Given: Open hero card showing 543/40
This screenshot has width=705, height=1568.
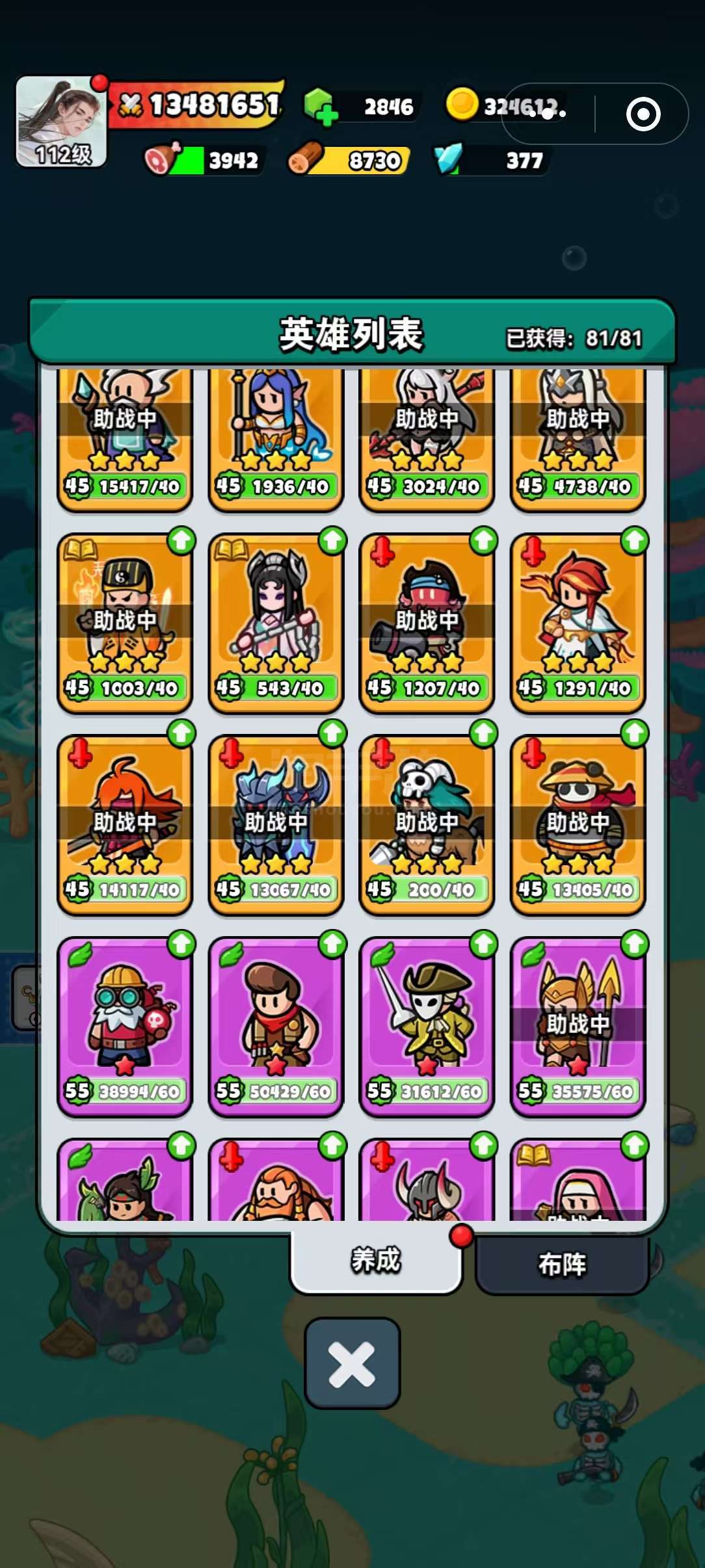Looking at the screenshot, I should tap(275, 624).
